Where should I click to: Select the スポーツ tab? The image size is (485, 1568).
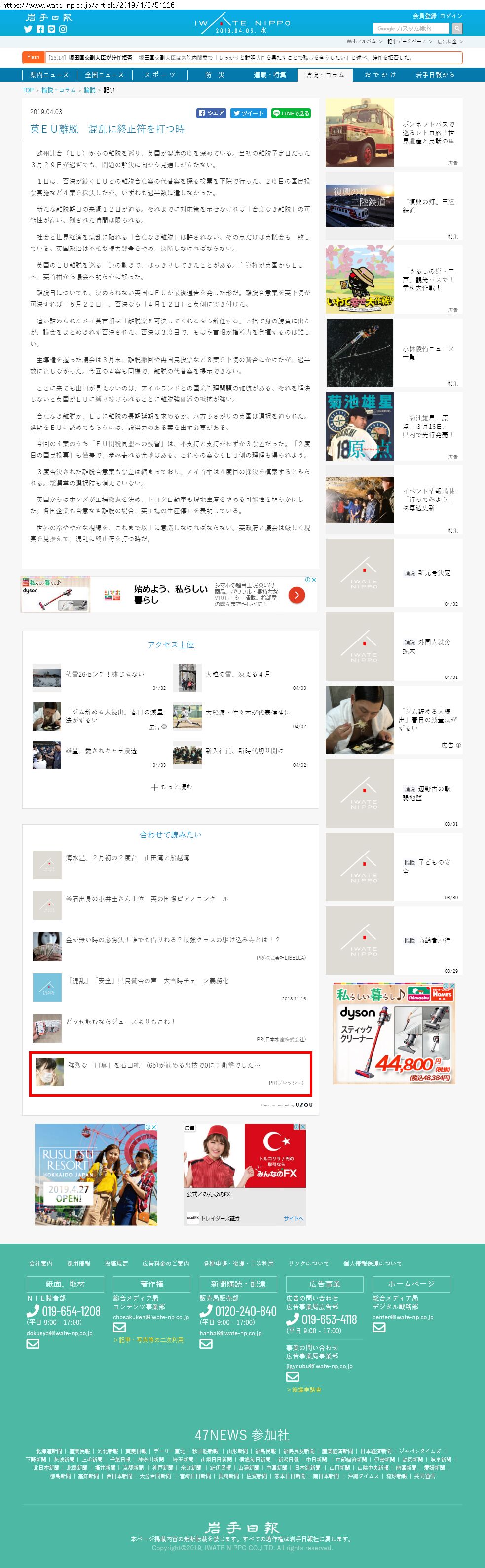coord(160,75)
